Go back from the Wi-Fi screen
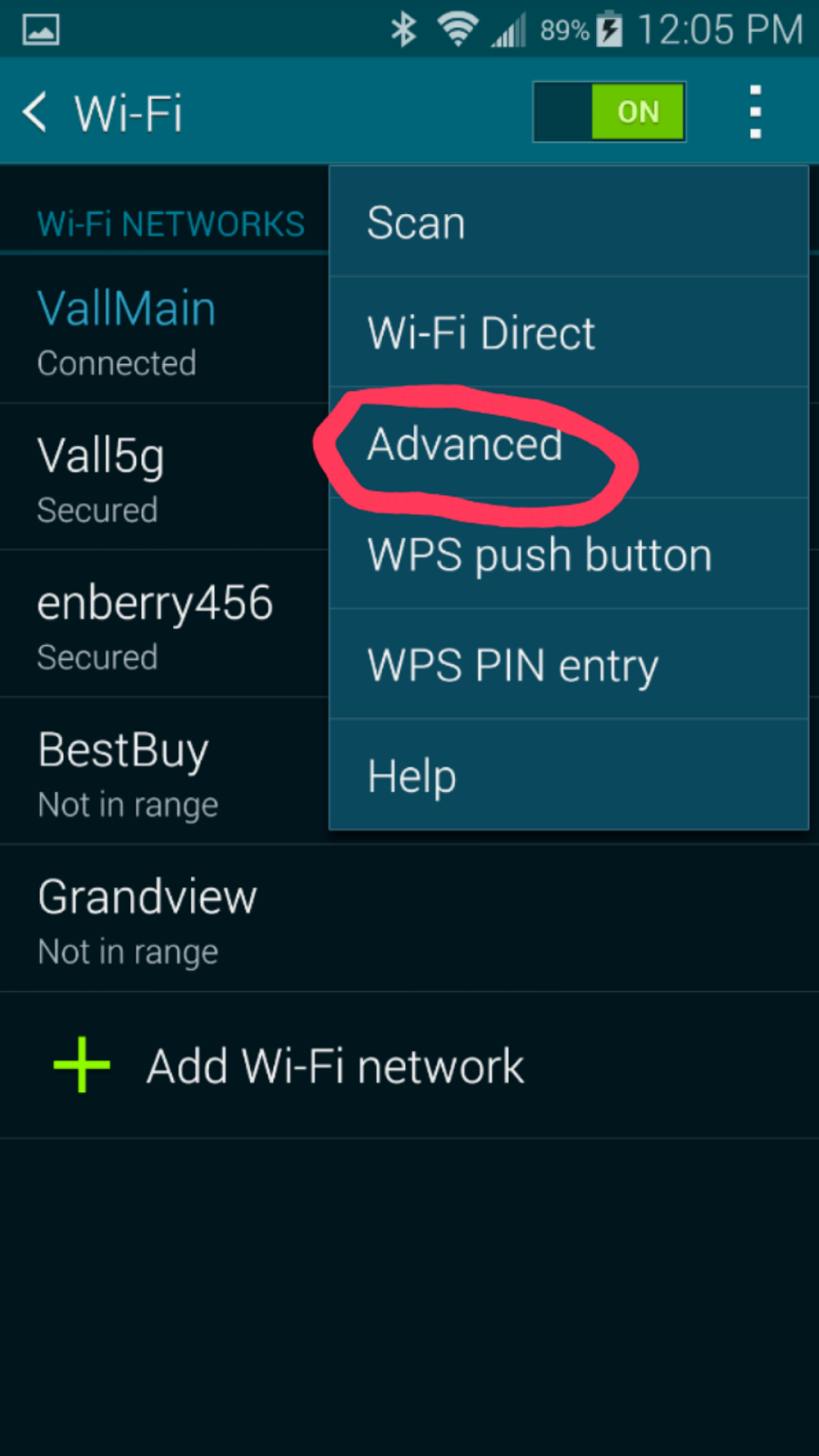Image resolution: width=819 pixels, height=1456 pixels. coord(36,113)
